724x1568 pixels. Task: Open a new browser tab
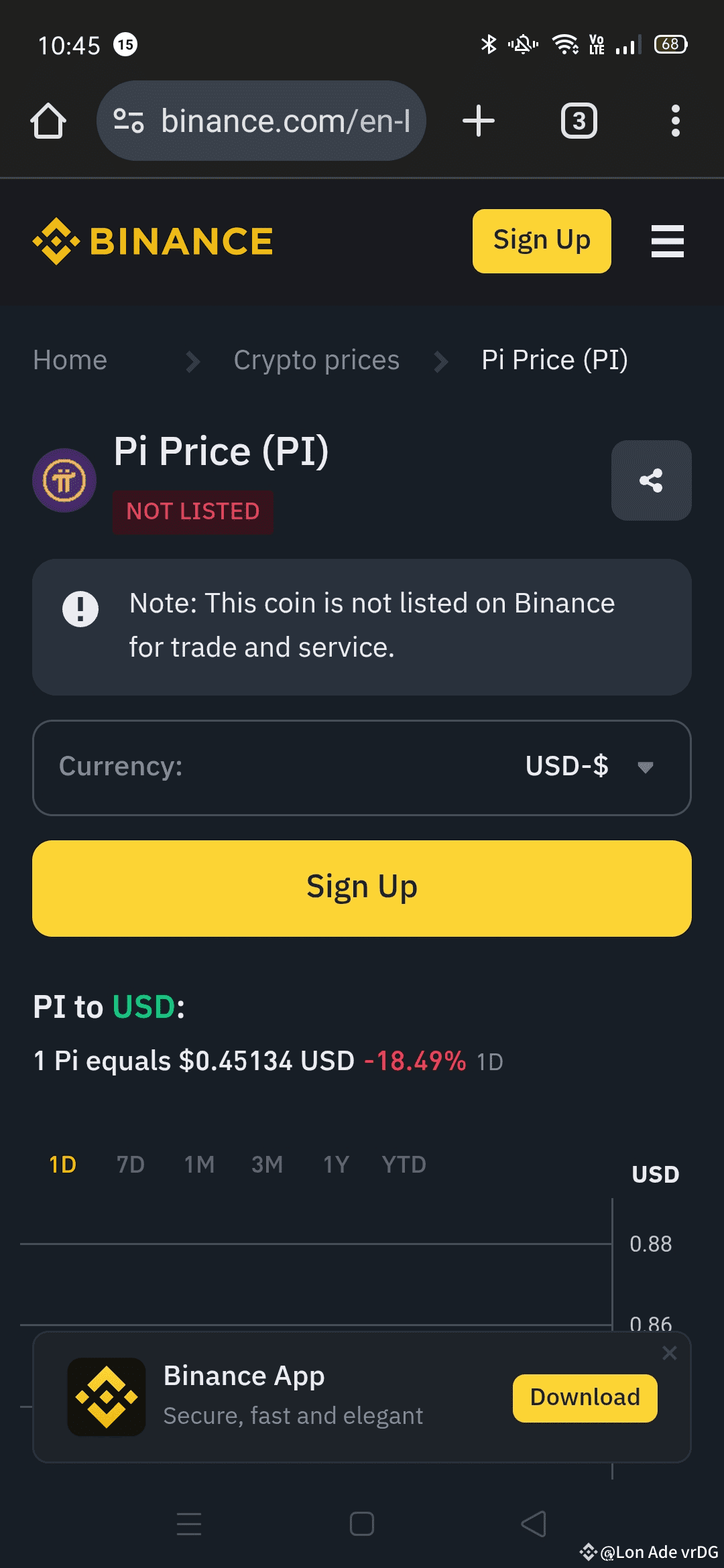pyautogui.click(x=479, y=121)
